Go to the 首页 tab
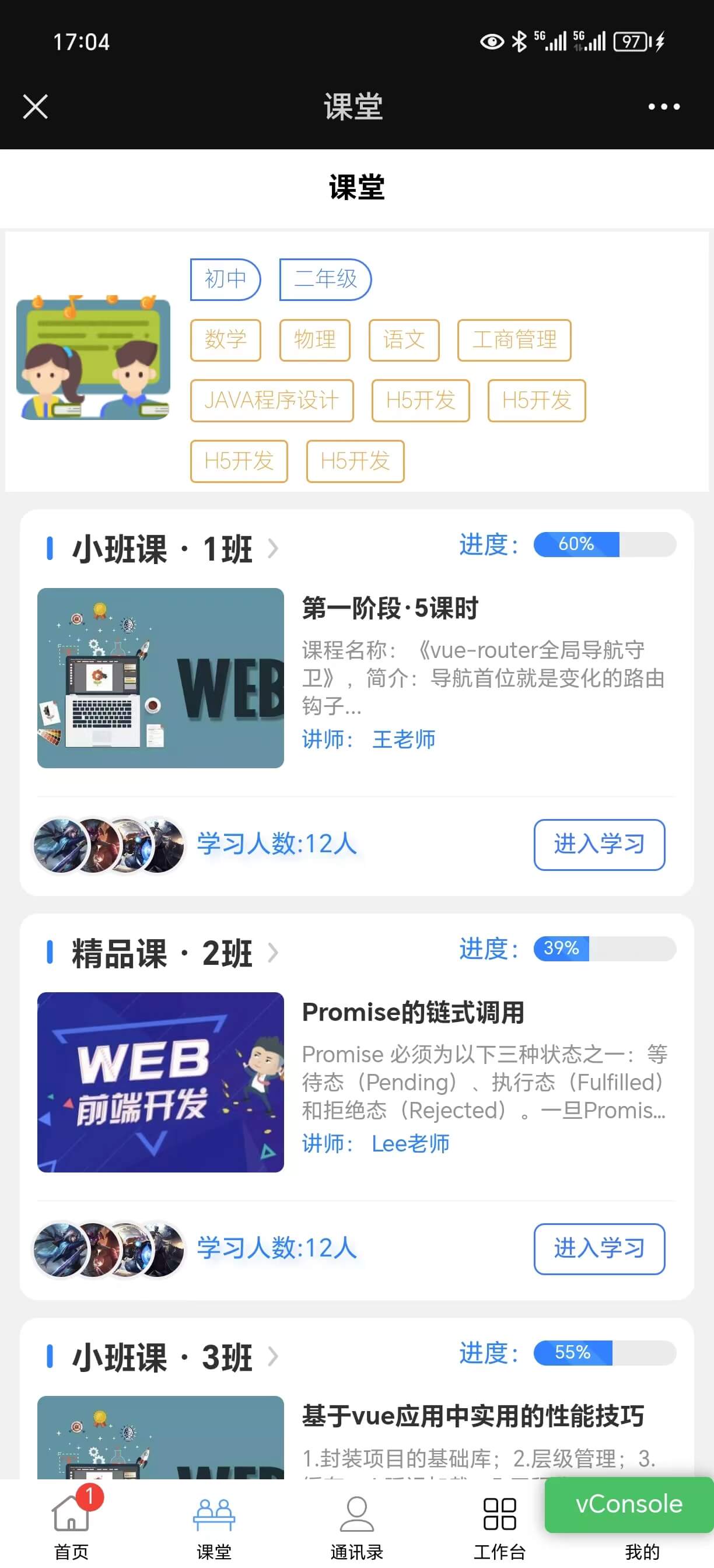This screenshot has height=1568, width=714. pos(71,1525)
